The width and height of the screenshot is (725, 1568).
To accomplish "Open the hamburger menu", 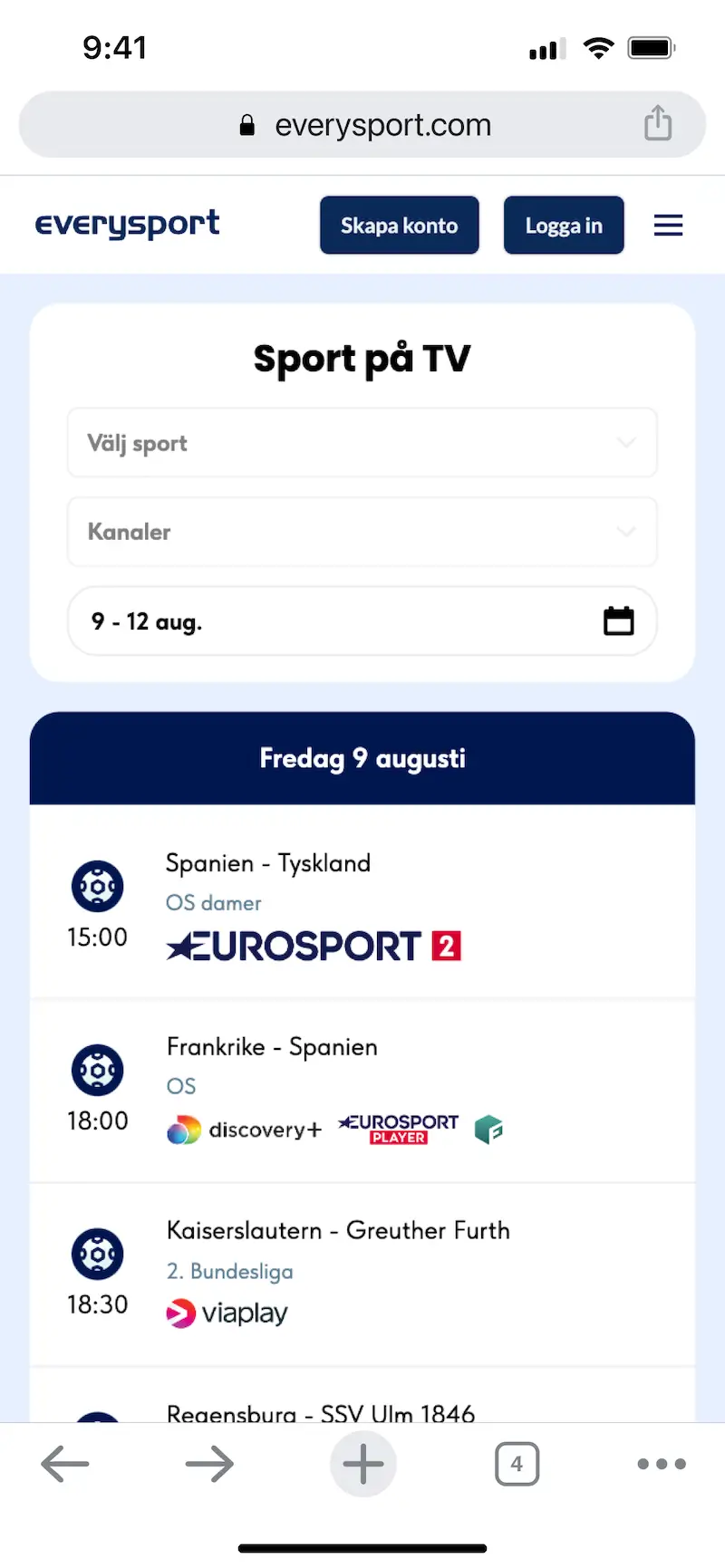I will 668,225.
